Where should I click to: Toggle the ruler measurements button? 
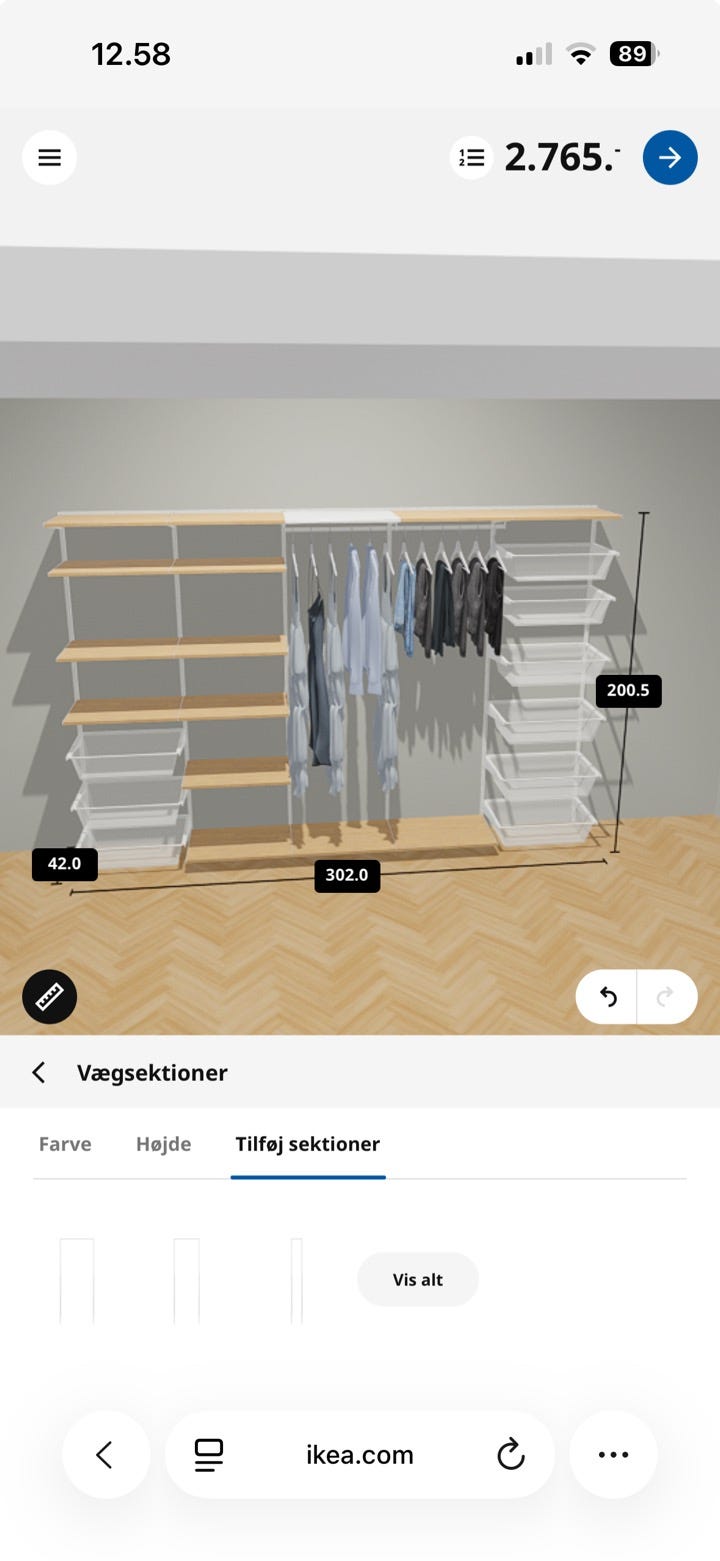click(50, 997)
